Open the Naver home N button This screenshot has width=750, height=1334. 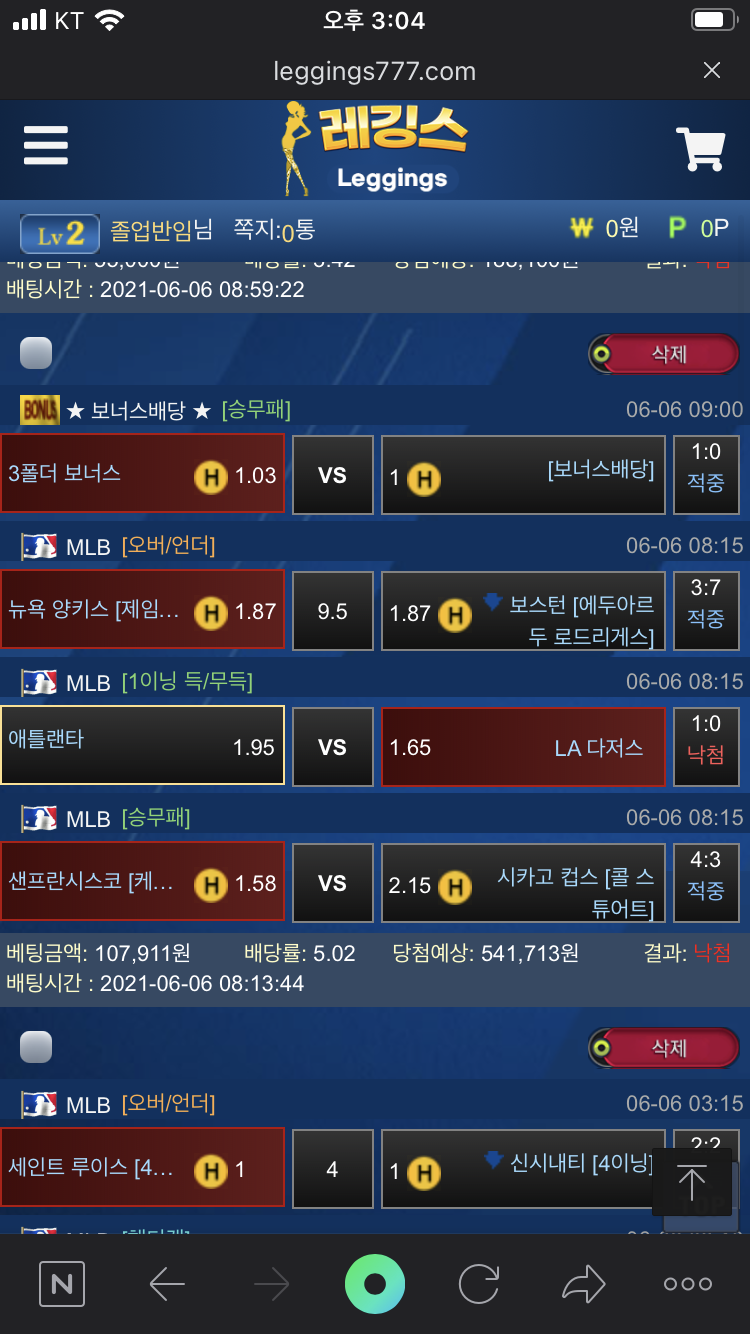(62, 1283)
